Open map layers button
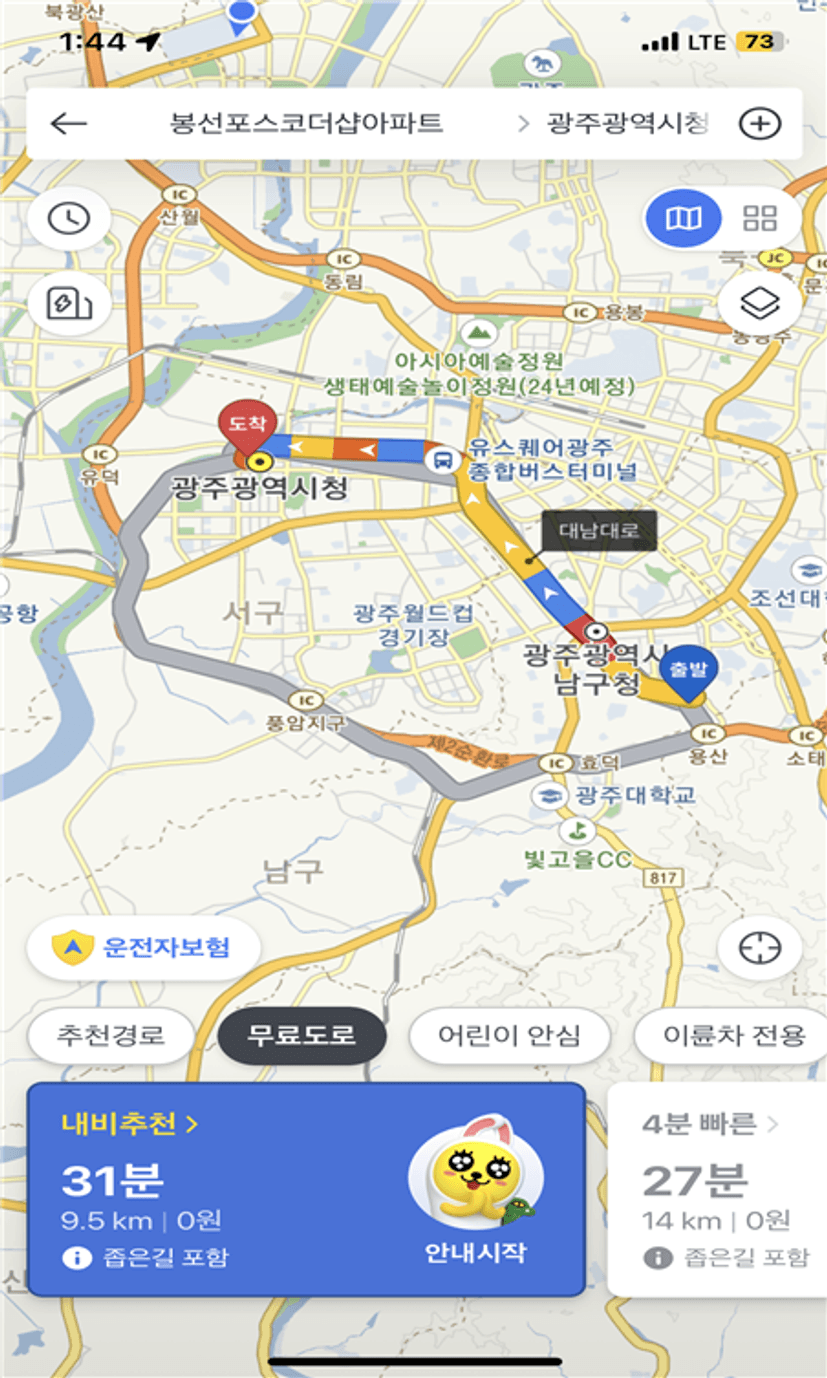The width and height of the screenshot is (827, 1378). pos(759,302)
